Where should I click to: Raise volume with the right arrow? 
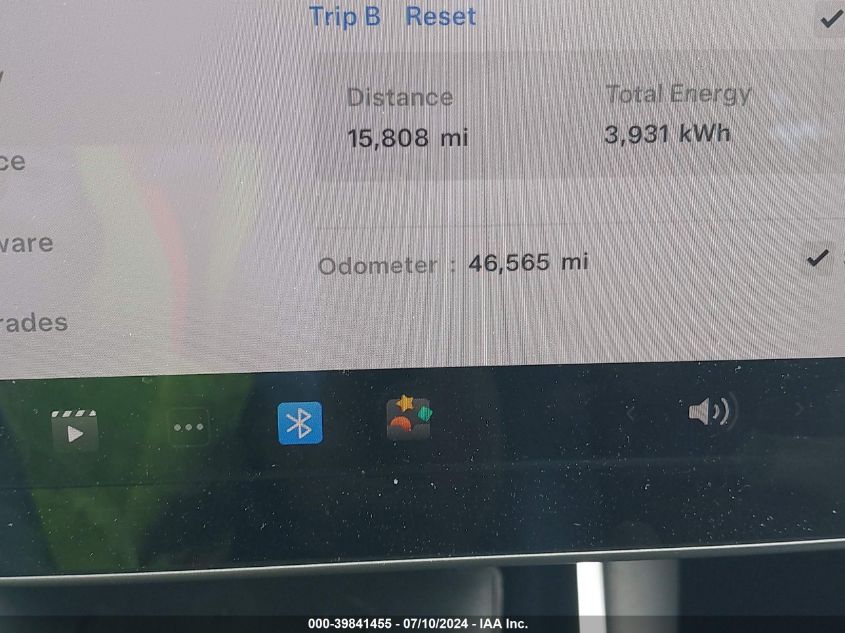(x=798, y=408)
